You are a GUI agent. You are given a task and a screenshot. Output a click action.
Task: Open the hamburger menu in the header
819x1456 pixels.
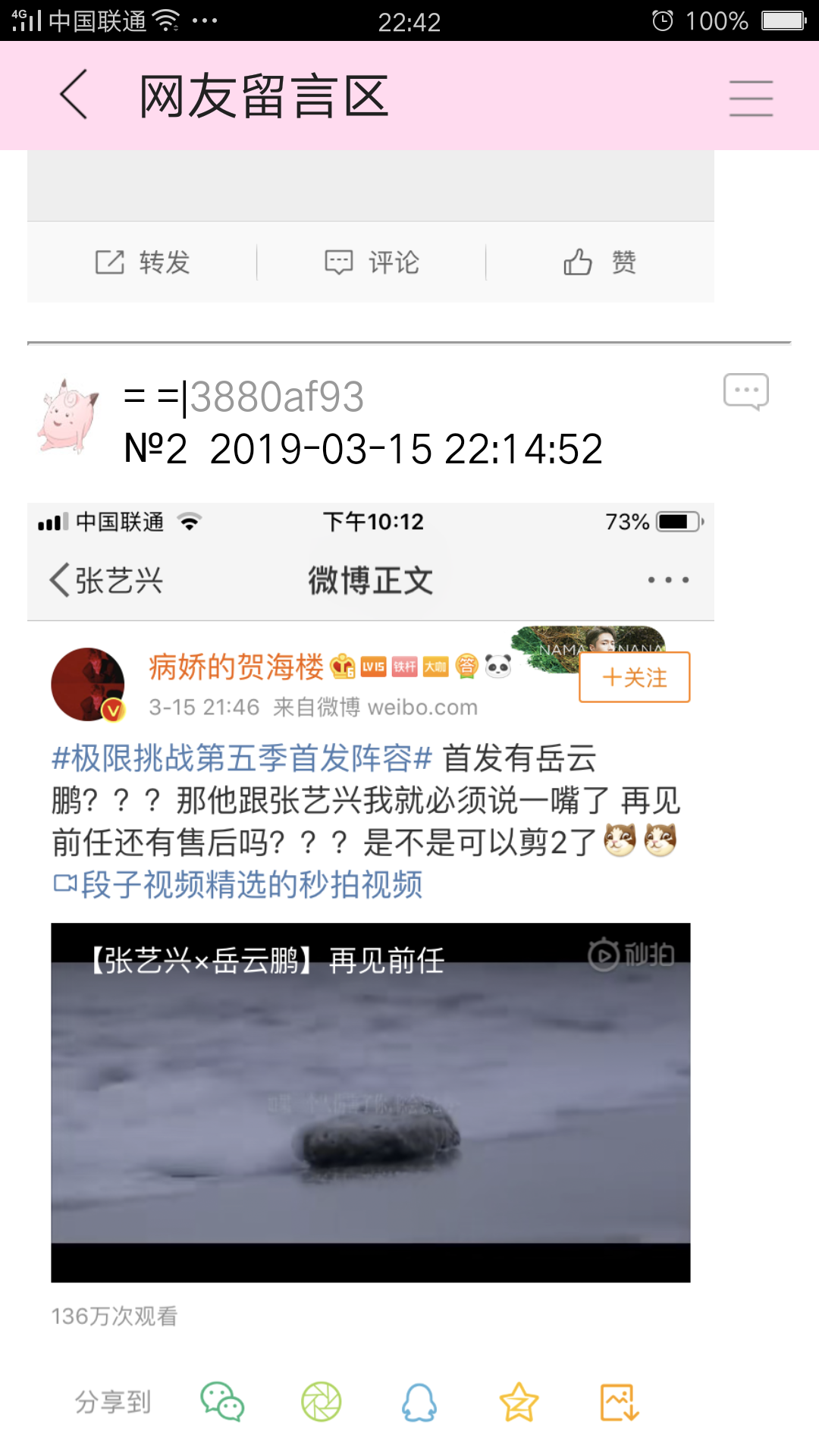[x=751, y=98]
